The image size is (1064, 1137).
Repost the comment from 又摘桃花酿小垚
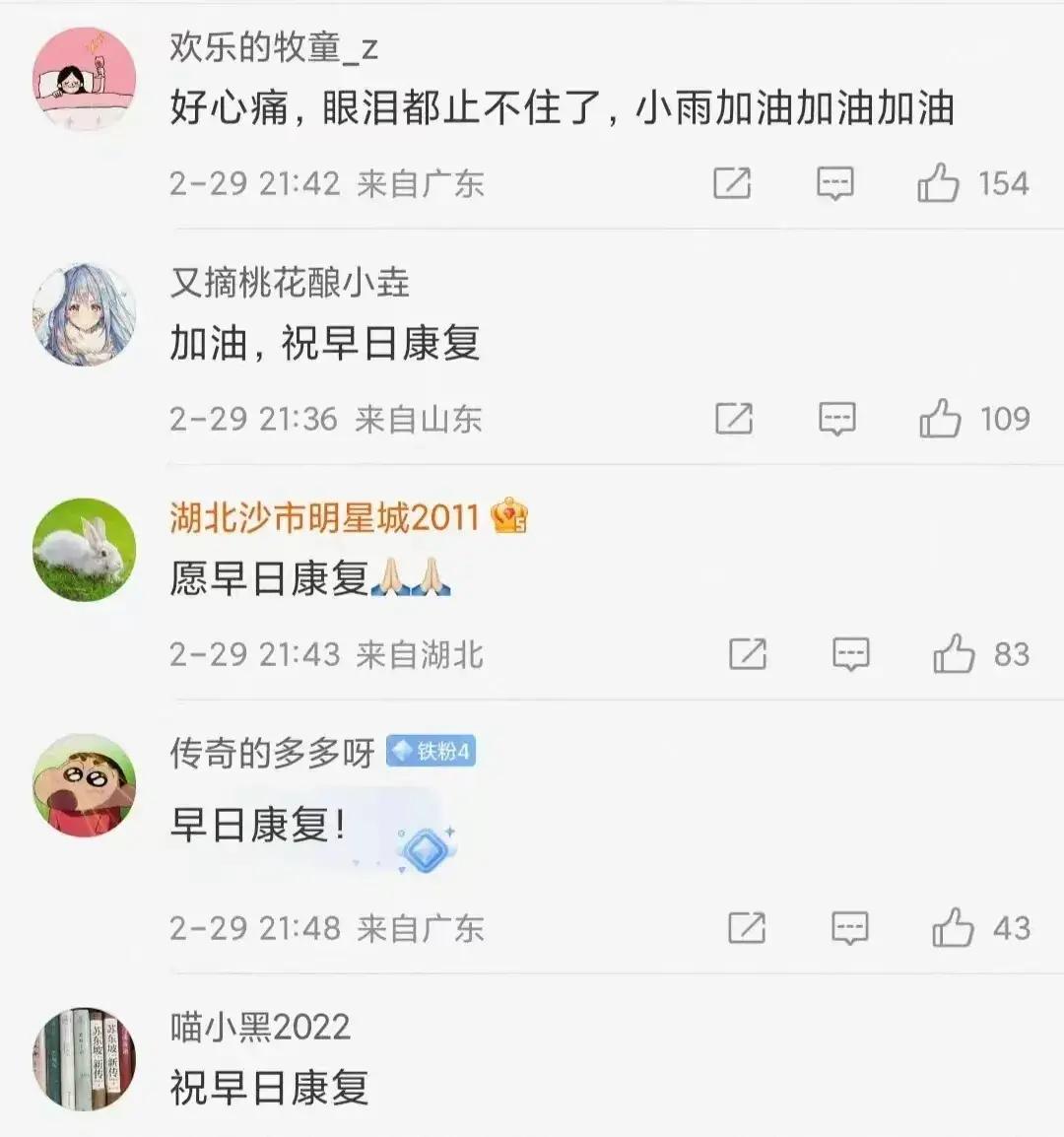tap(734, 419)
